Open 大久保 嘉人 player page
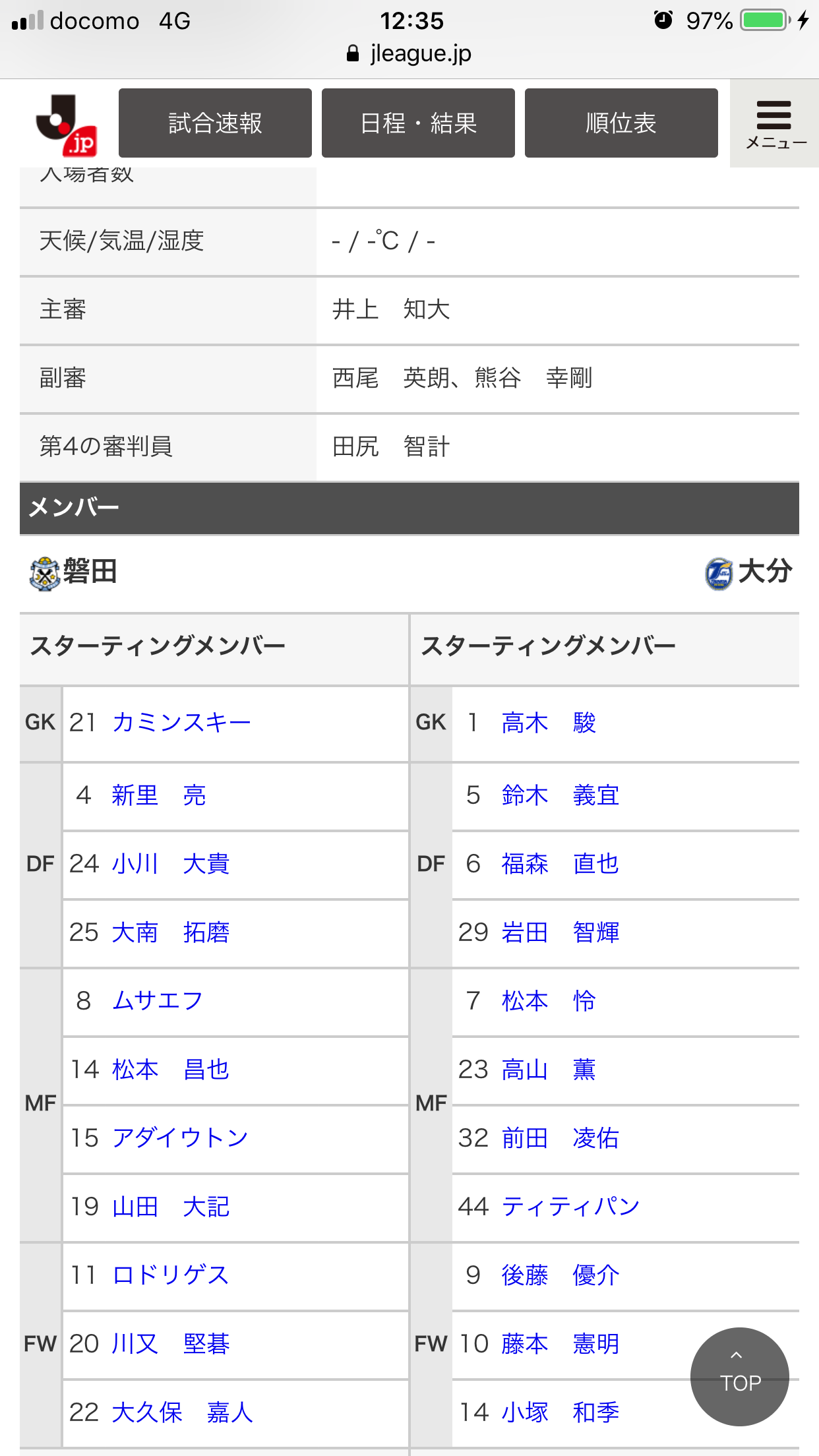The width and height of the screenshot is (819, 1456). pos(182,1412)
